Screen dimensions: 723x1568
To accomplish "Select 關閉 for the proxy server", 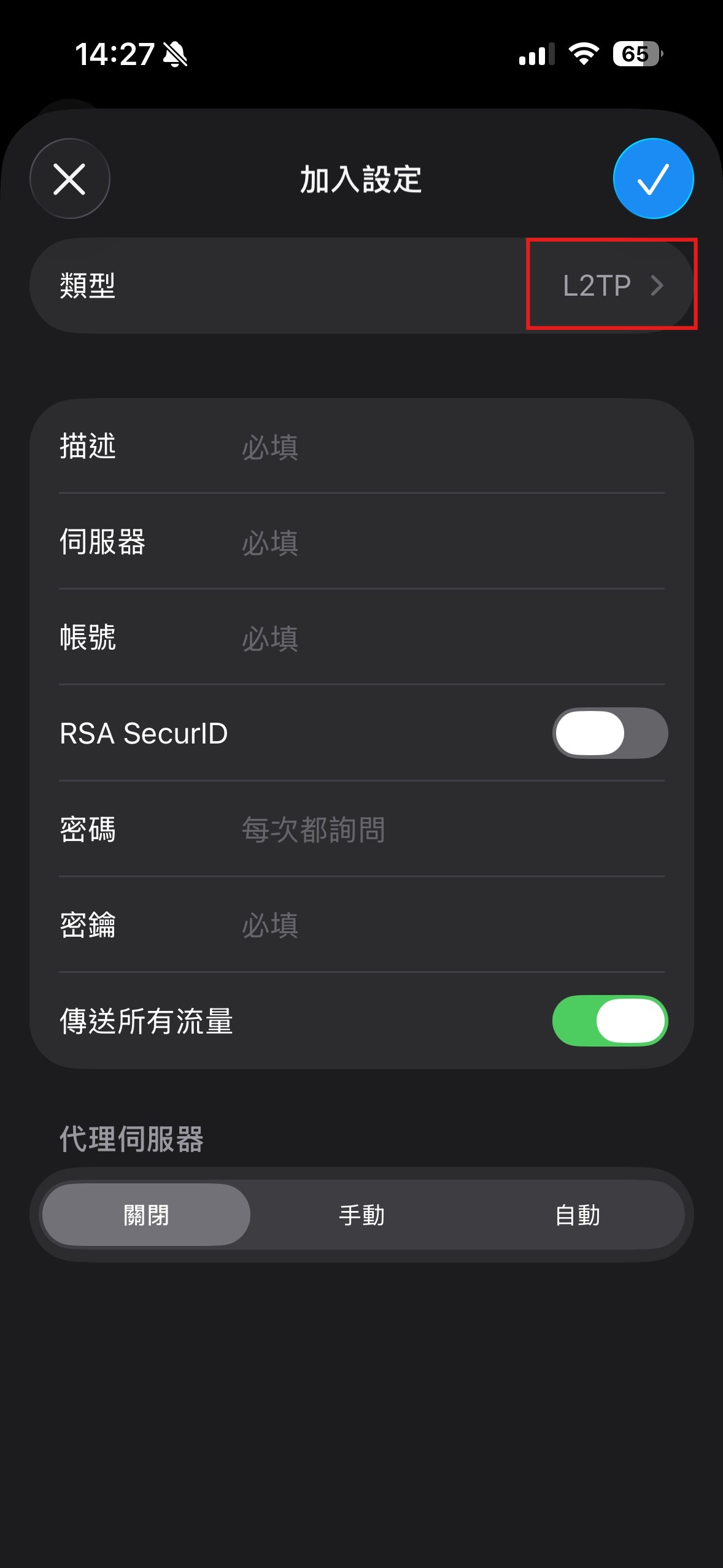I will (x=146, y=1215).
